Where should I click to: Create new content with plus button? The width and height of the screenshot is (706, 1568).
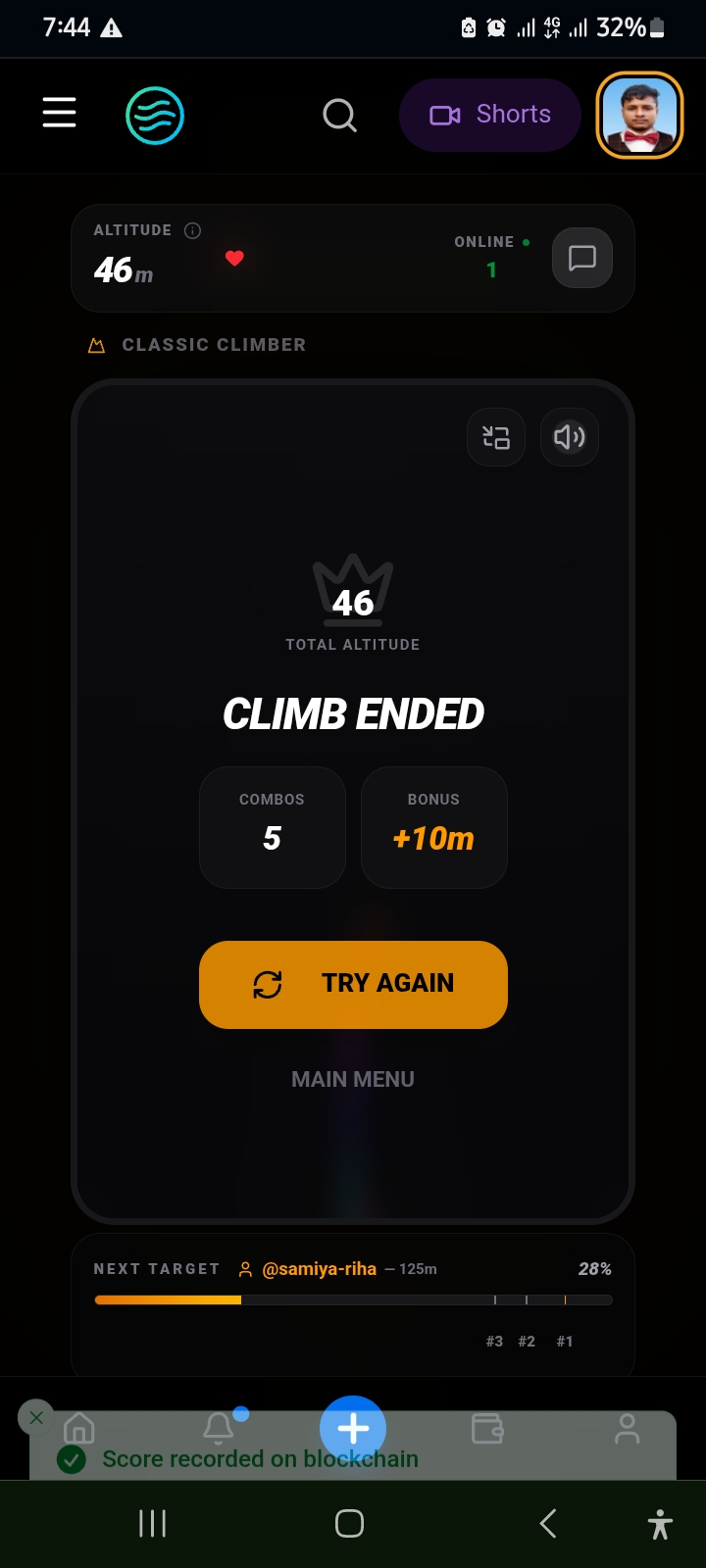(353, 1429)
